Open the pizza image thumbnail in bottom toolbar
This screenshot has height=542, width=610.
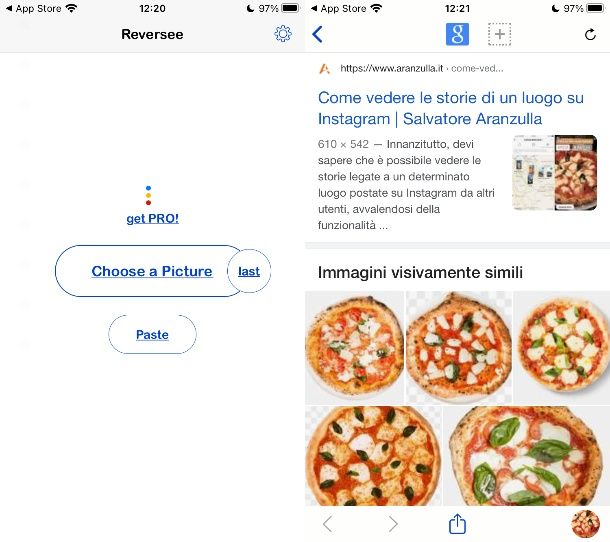[583, 523]
